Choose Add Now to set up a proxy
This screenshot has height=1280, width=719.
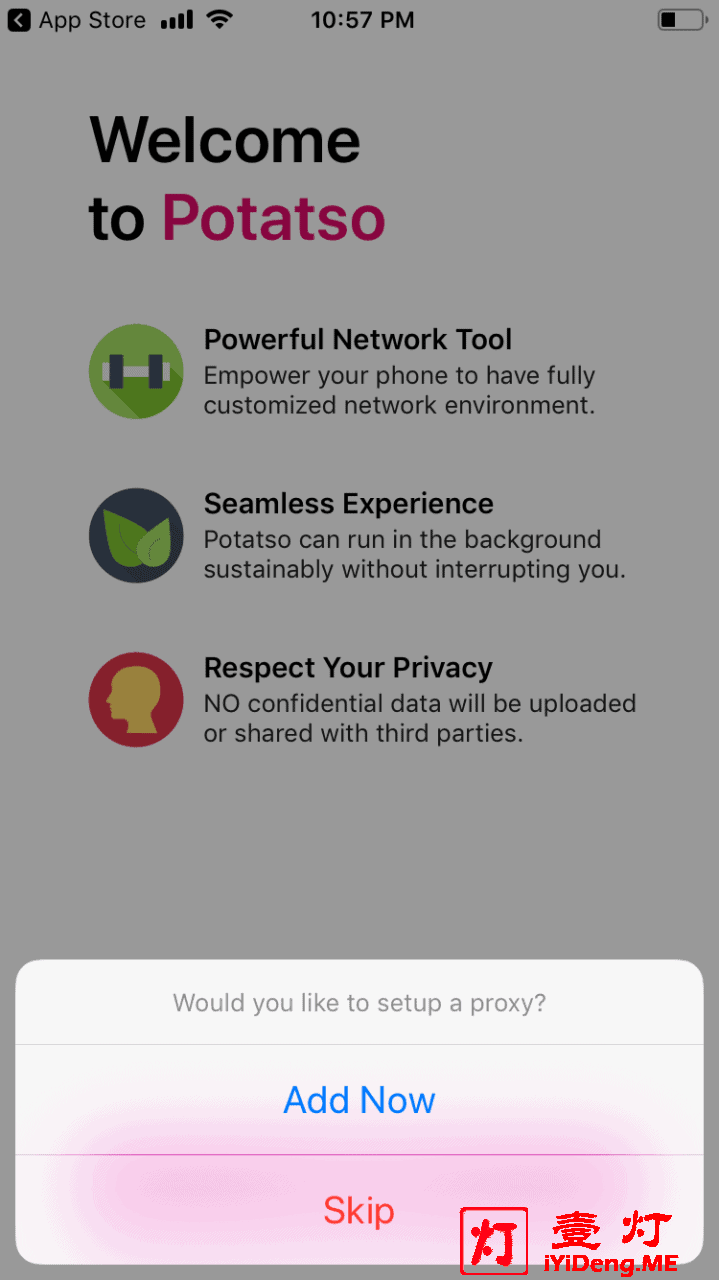tap(359, 1100)
